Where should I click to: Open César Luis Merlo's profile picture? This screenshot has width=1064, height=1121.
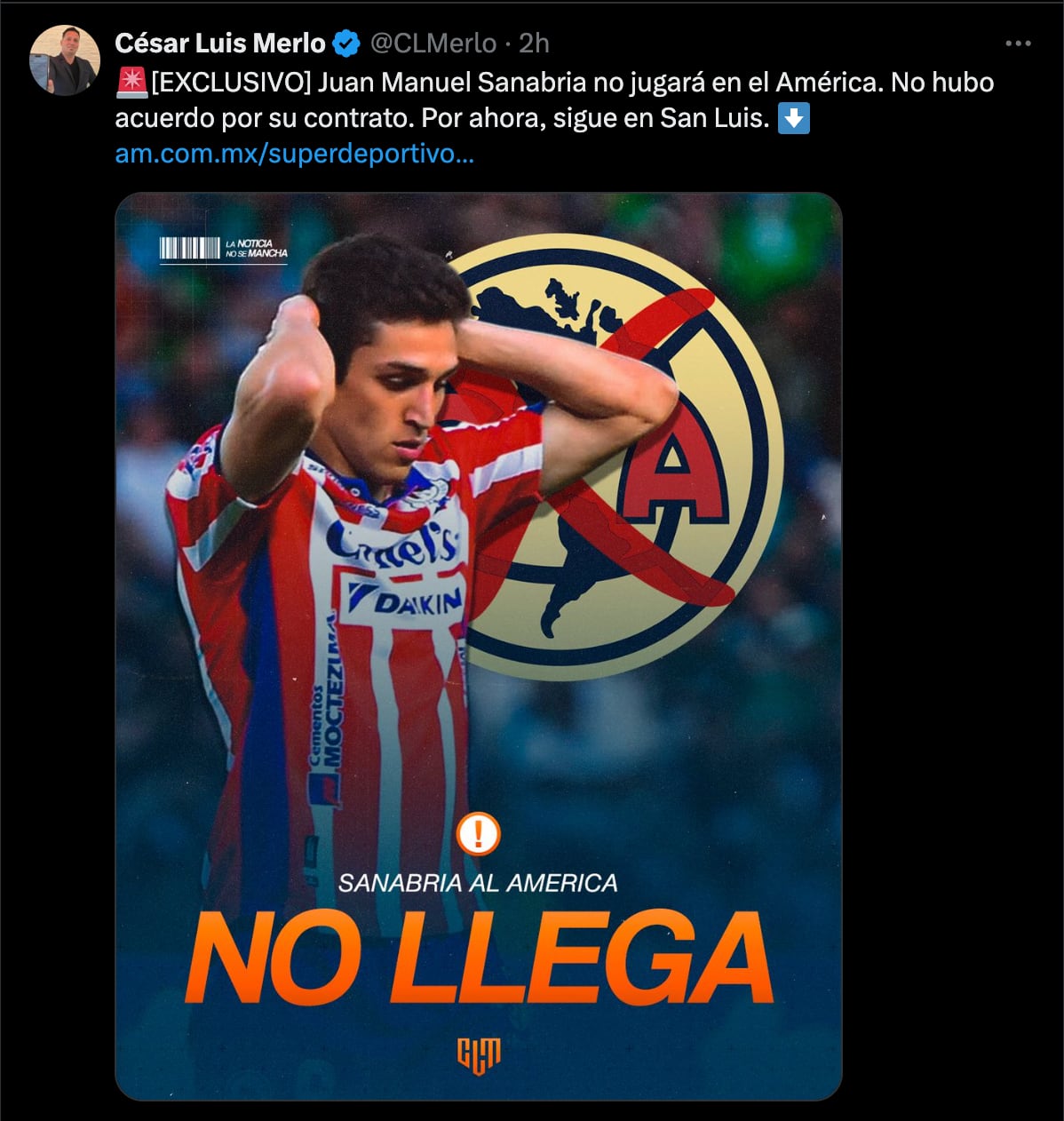(x=65, y=60)
